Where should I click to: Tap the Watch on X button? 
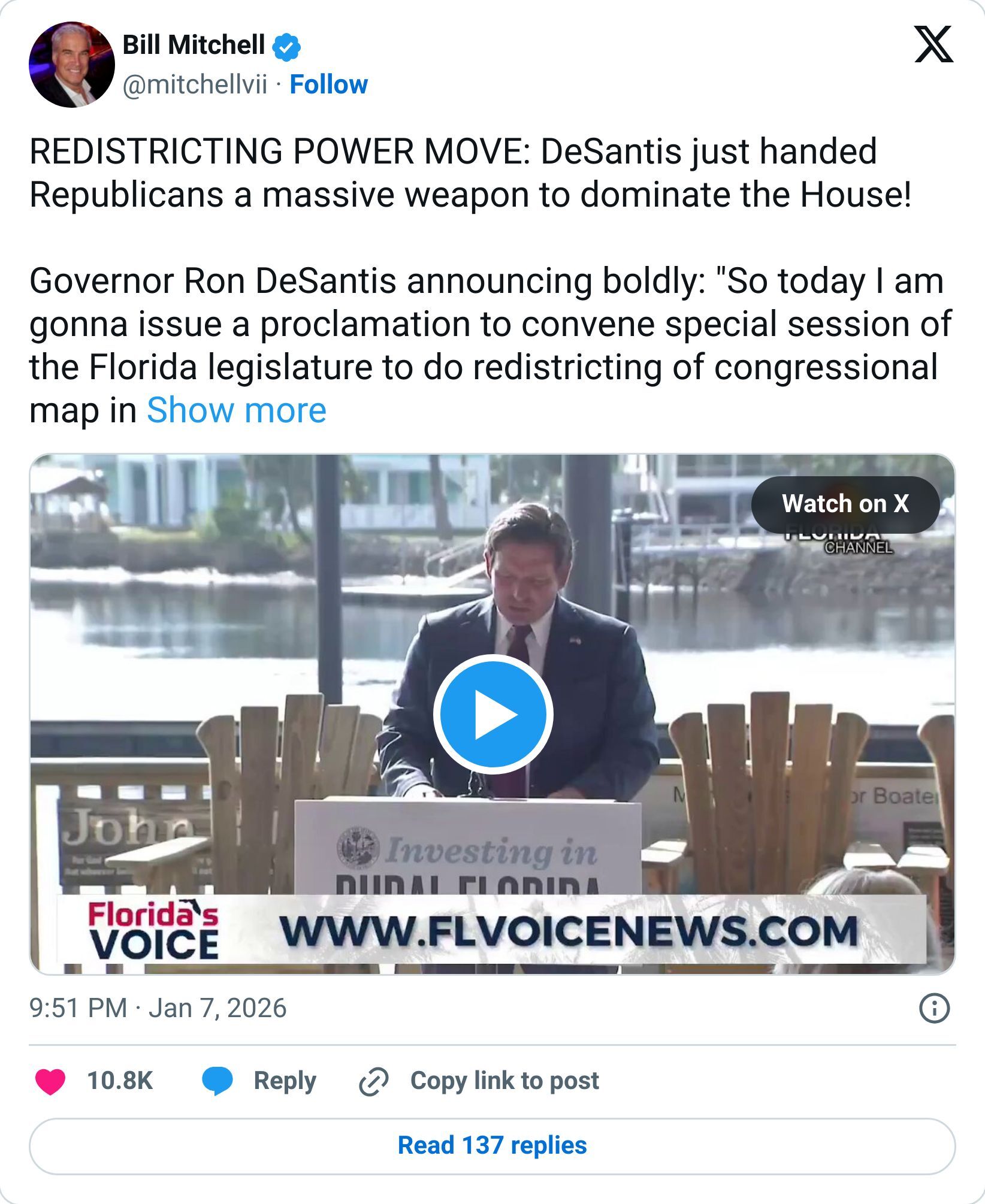coord(845,504)
